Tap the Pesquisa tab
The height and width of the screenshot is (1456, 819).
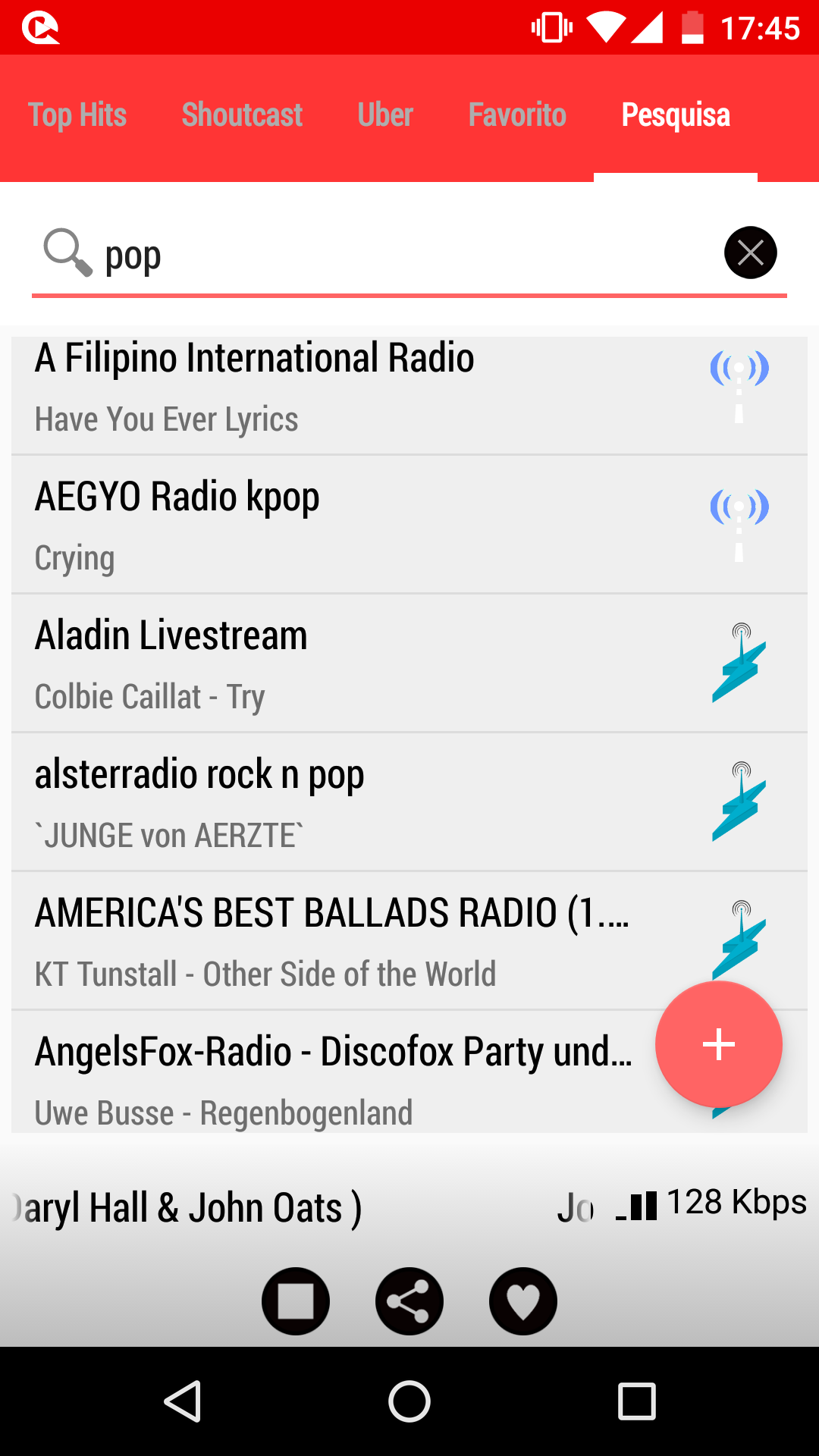pos(676,115)
